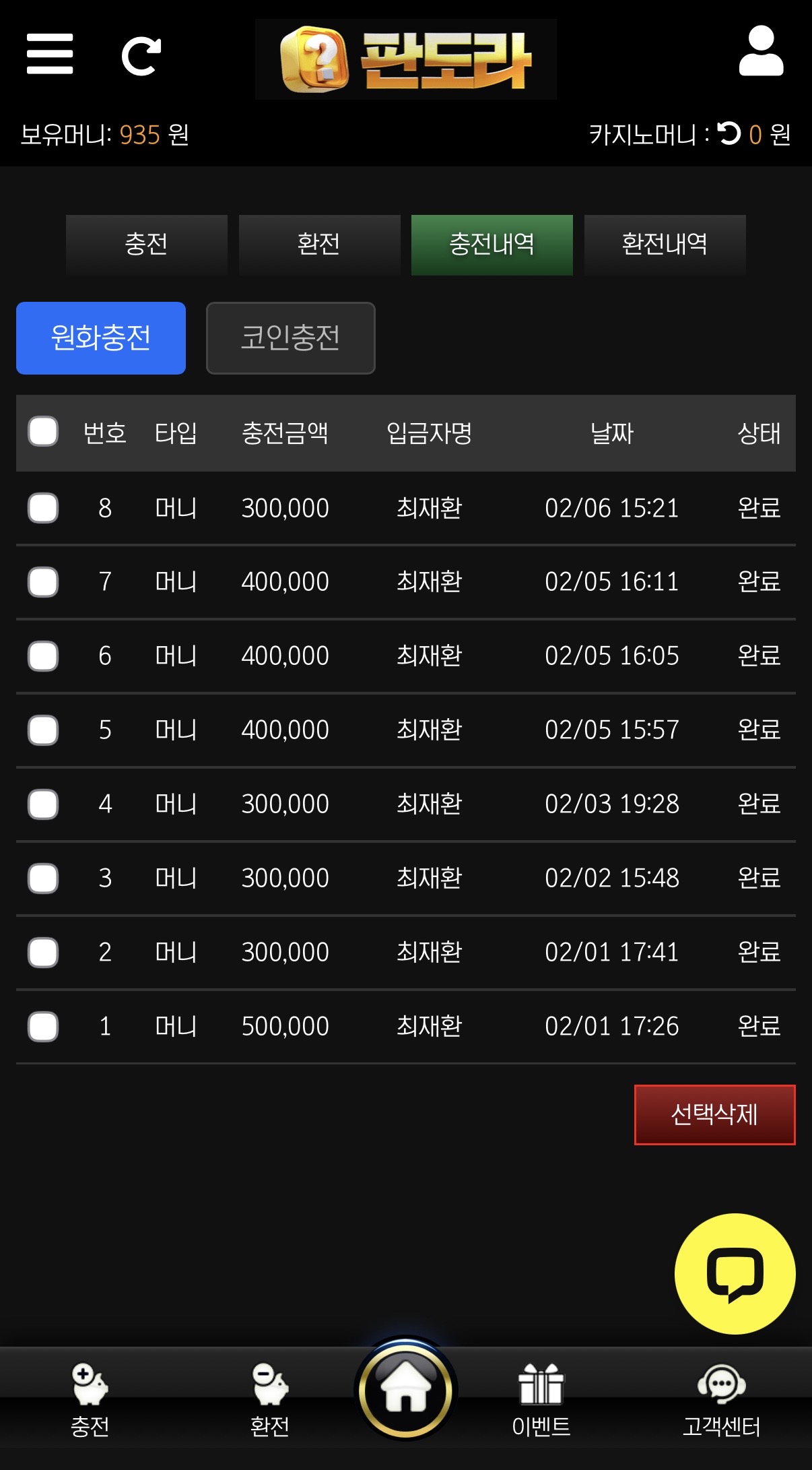
Task: Refresh the 카지노머니 balance
Action: click(x=728, y=133)
